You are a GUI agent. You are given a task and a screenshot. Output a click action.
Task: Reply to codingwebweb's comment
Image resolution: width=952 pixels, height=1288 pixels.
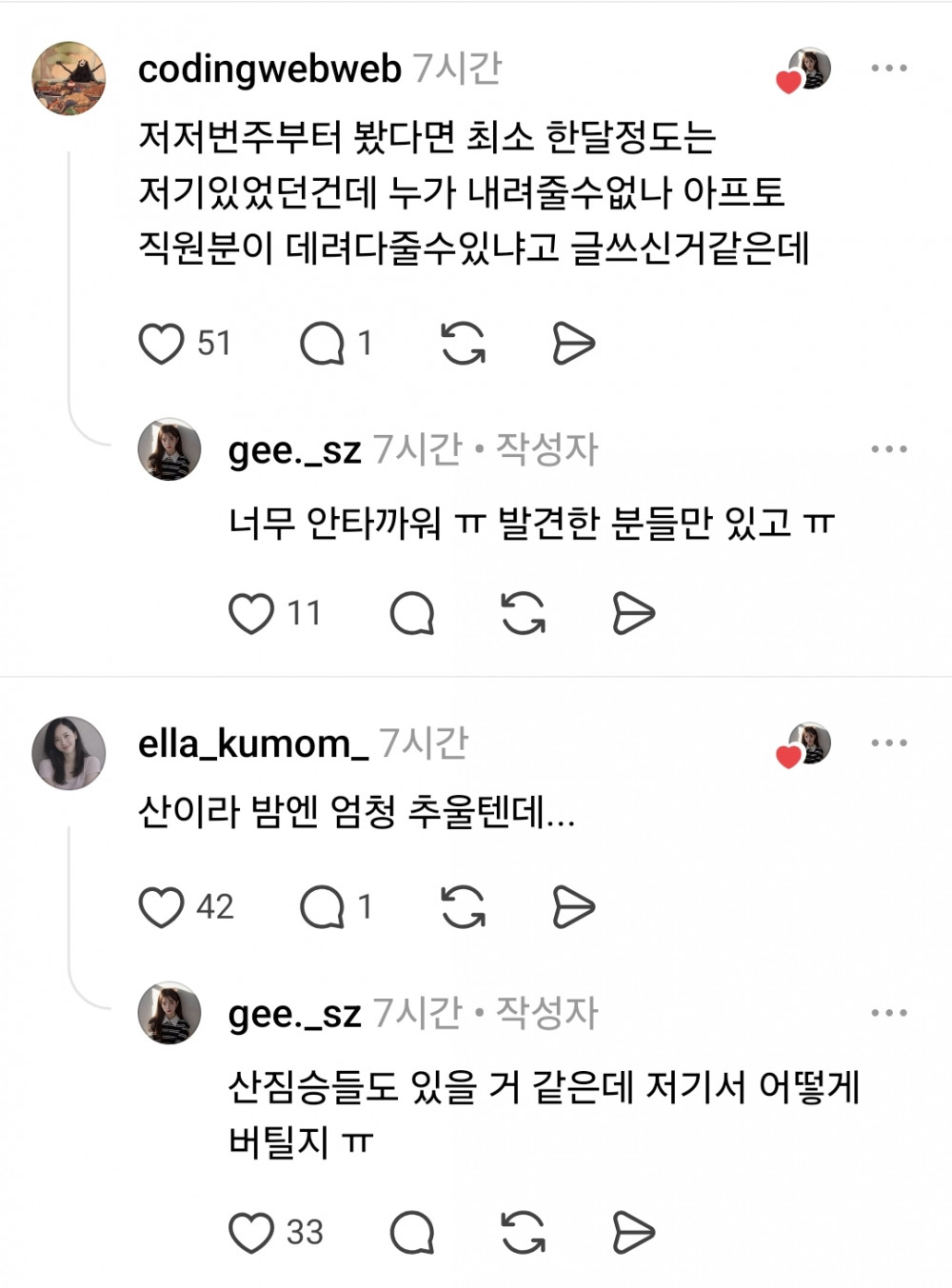pyautogui.click(x=322, y=344)
